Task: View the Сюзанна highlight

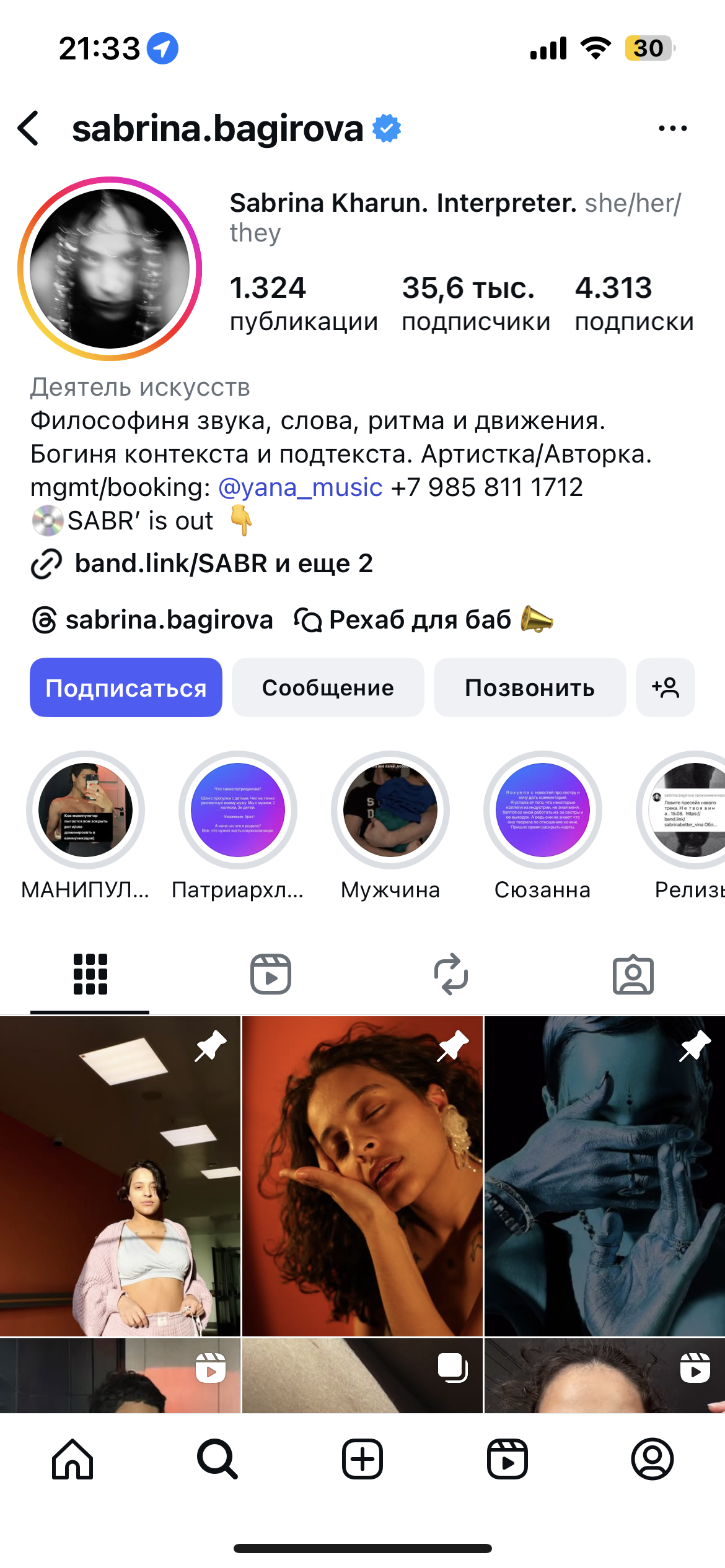Action: pyautogui.click(x=543, y=810)
